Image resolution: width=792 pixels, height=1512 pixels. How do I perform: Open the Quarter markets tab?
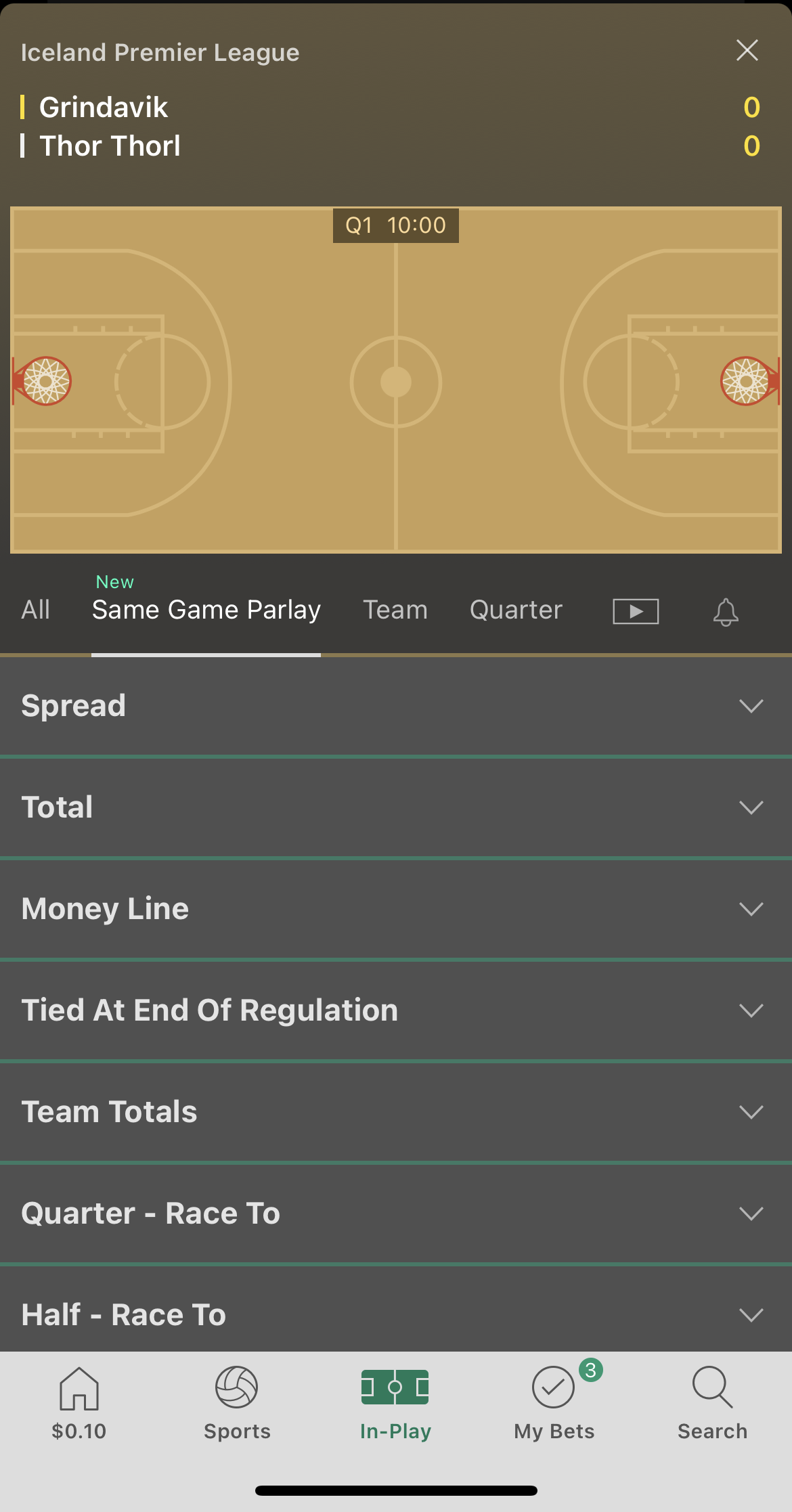coord(516,610)
